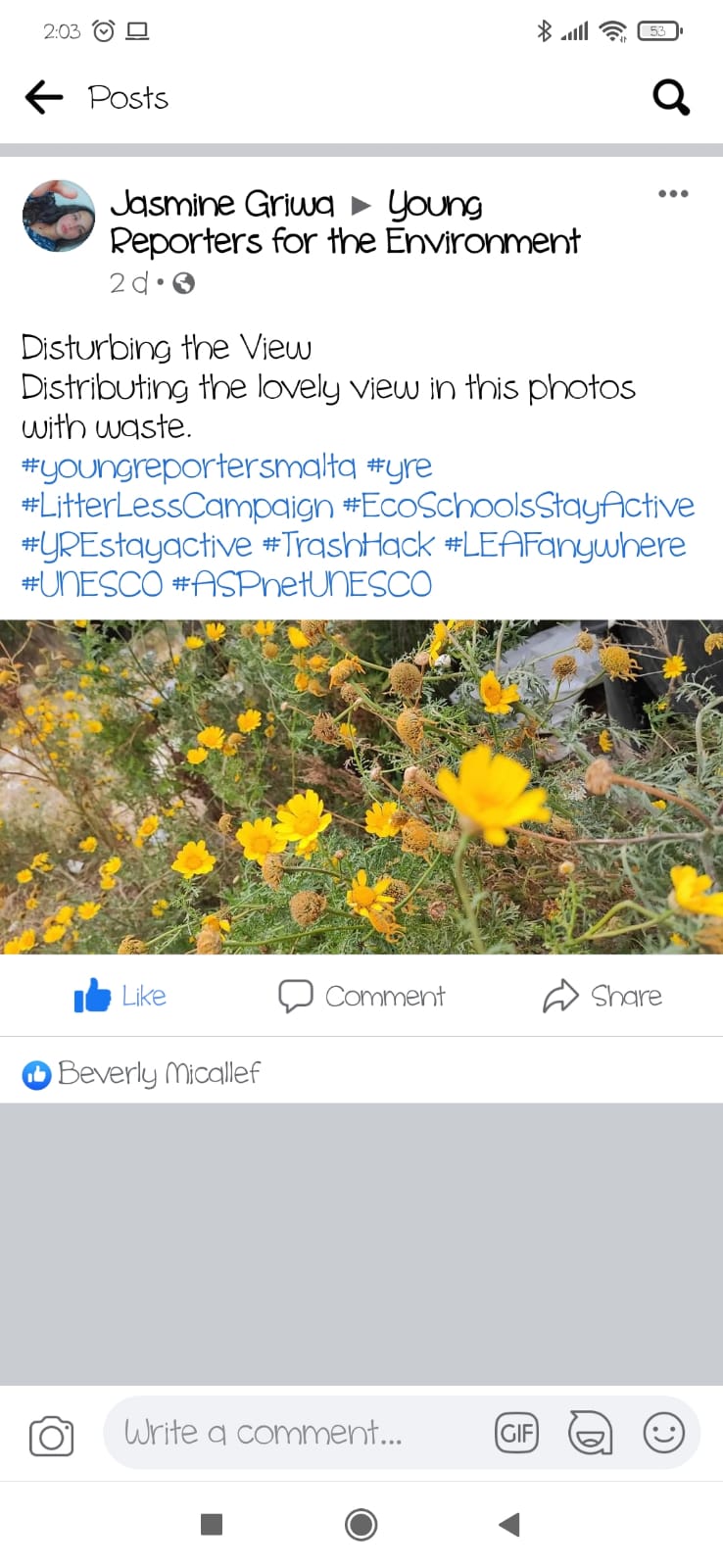Open the #youngreportersmalta hashtag
The height and width of the screenshot is (1568, 723).
coord(188,466)
